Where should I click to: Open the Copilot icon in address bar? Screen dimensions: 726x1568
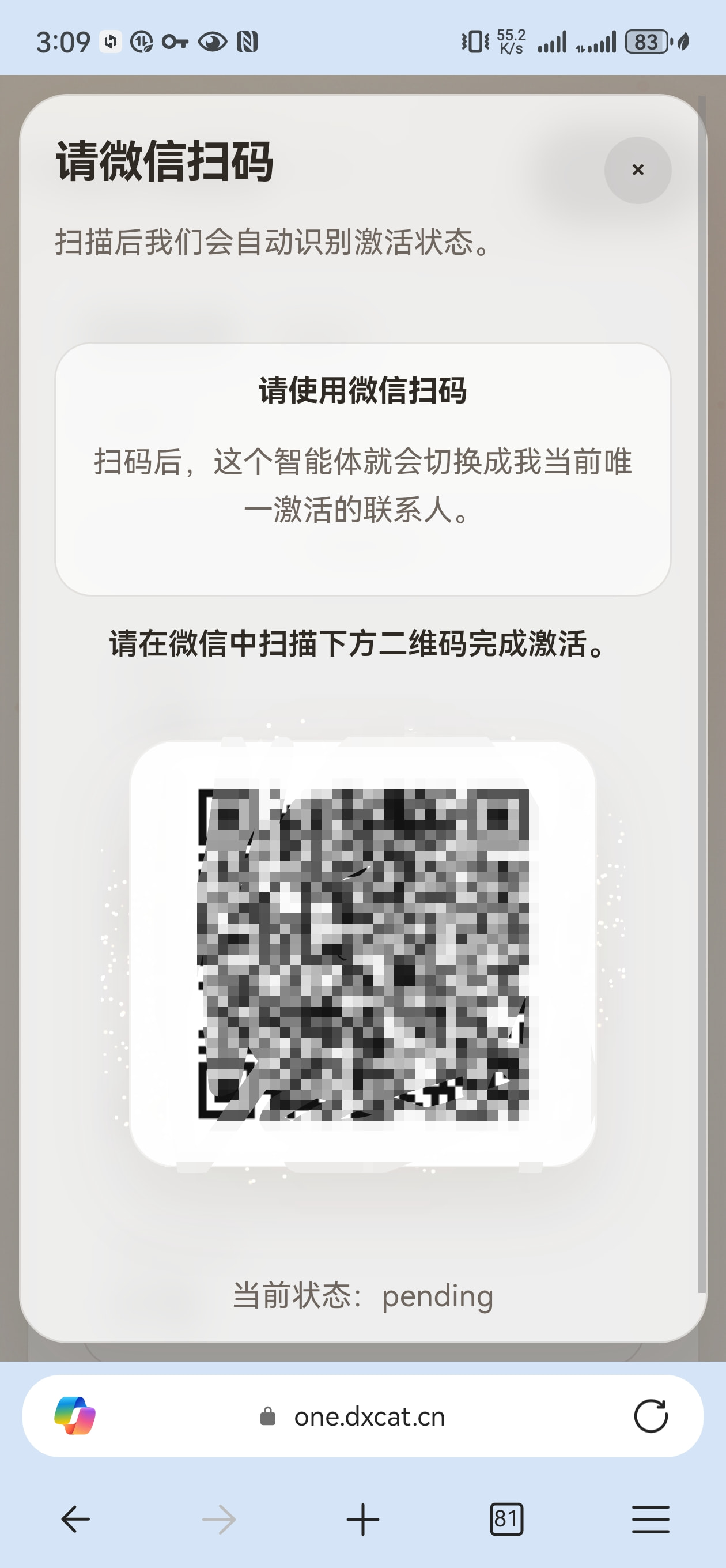pos(75,1415)
